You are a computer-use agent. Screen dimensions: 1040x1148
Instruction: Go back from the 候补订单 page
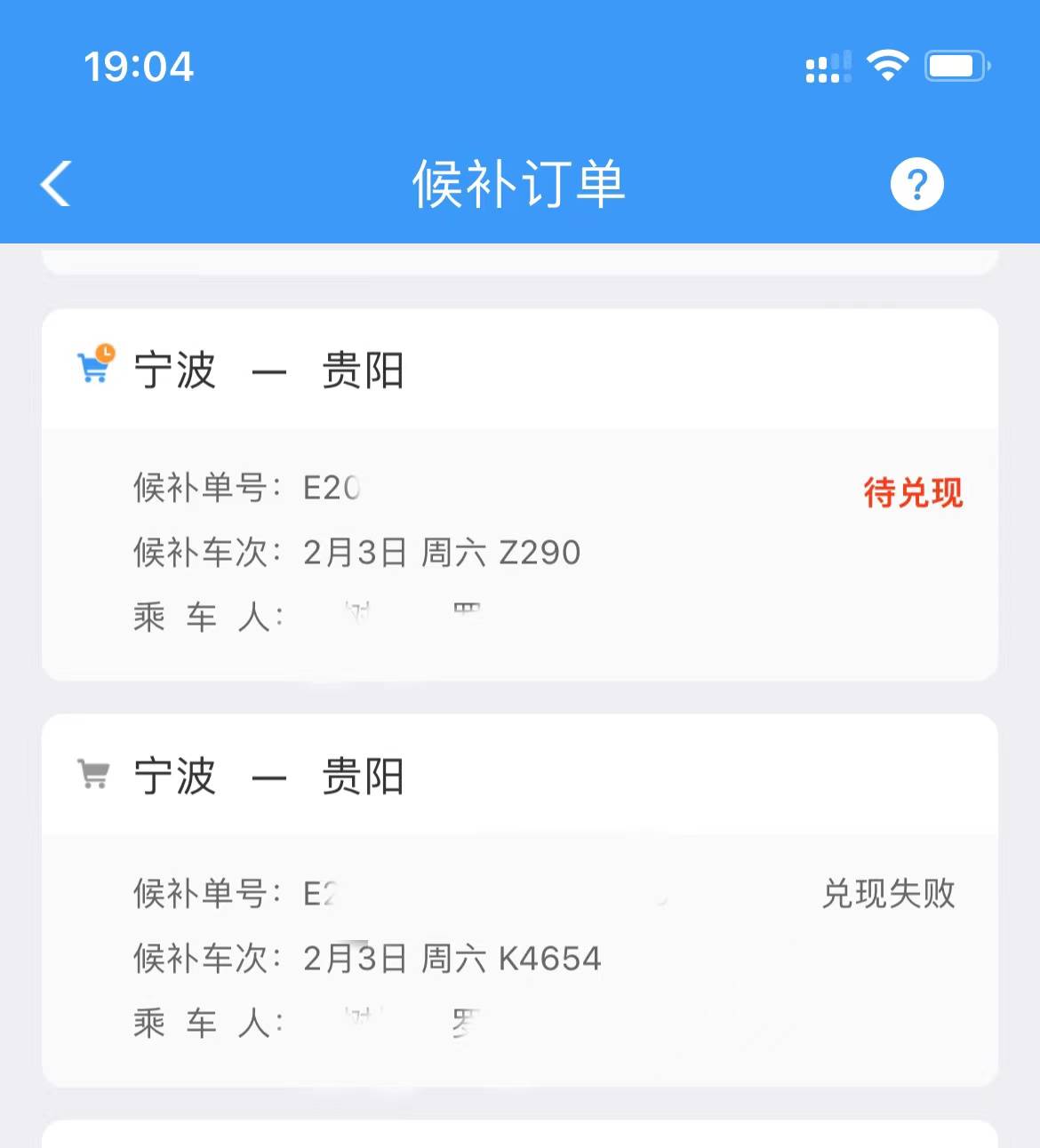click(56, 184)
